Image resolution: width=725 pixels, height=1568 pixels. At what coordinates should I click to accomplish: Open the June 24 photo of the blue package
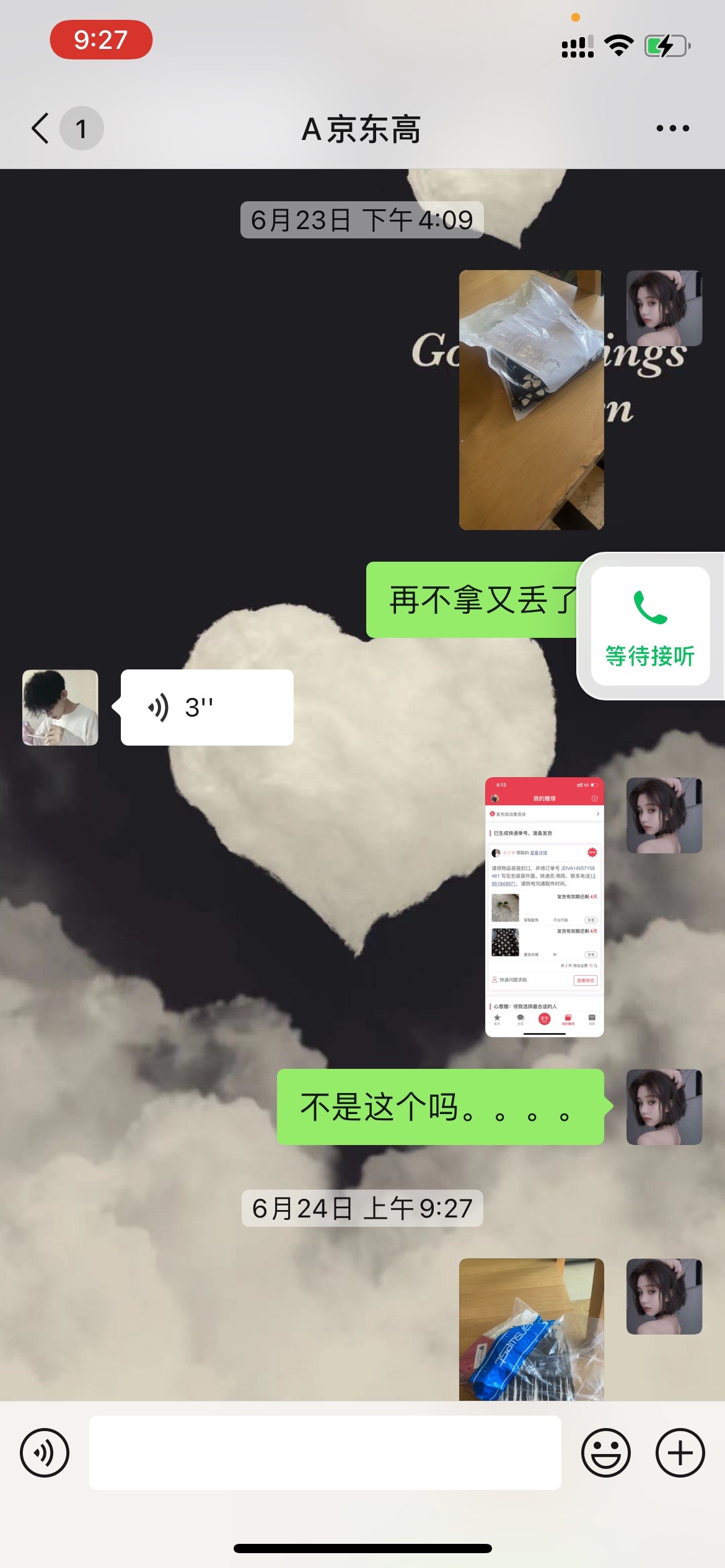click(x=531, y=1329)
